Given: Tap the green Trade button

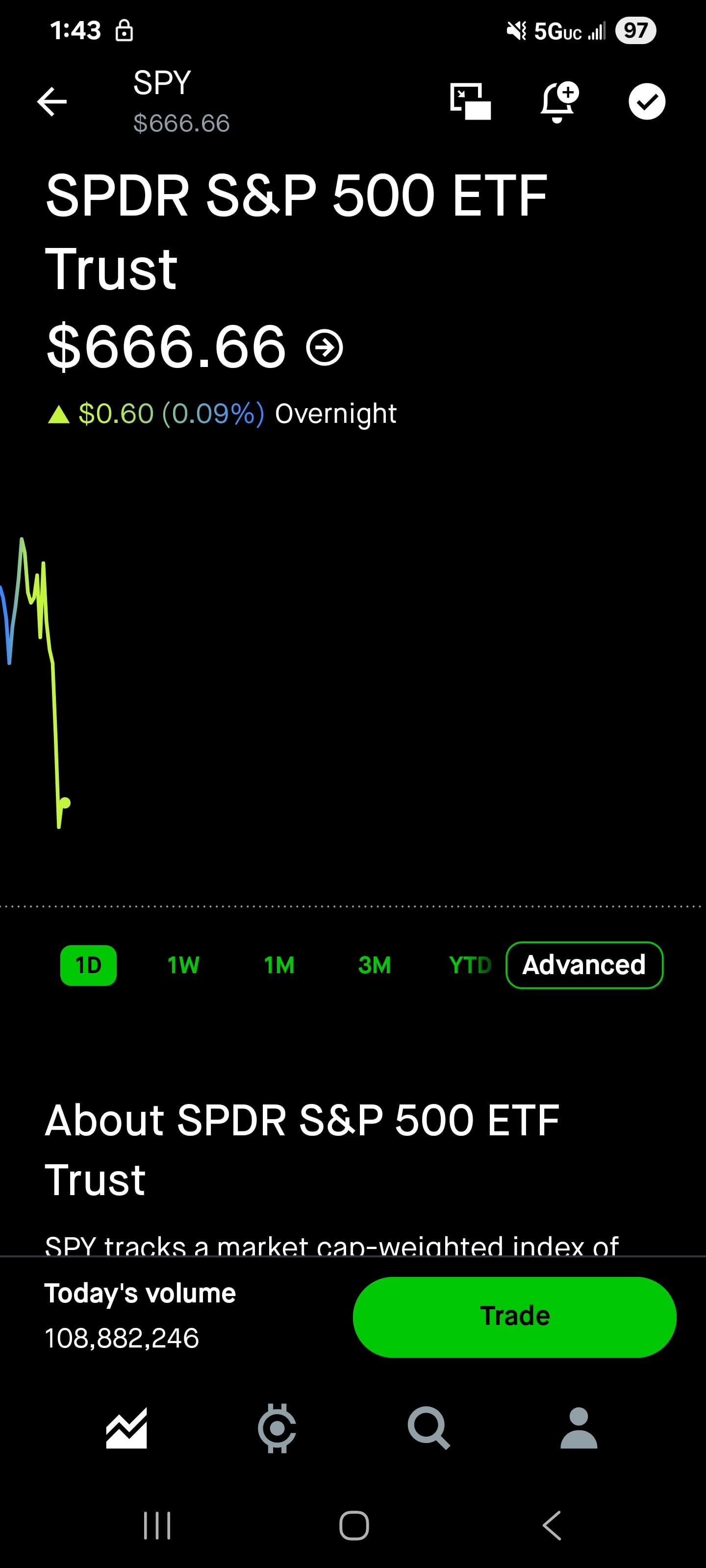Looking at the screenshot, I should pos(514,1317).
